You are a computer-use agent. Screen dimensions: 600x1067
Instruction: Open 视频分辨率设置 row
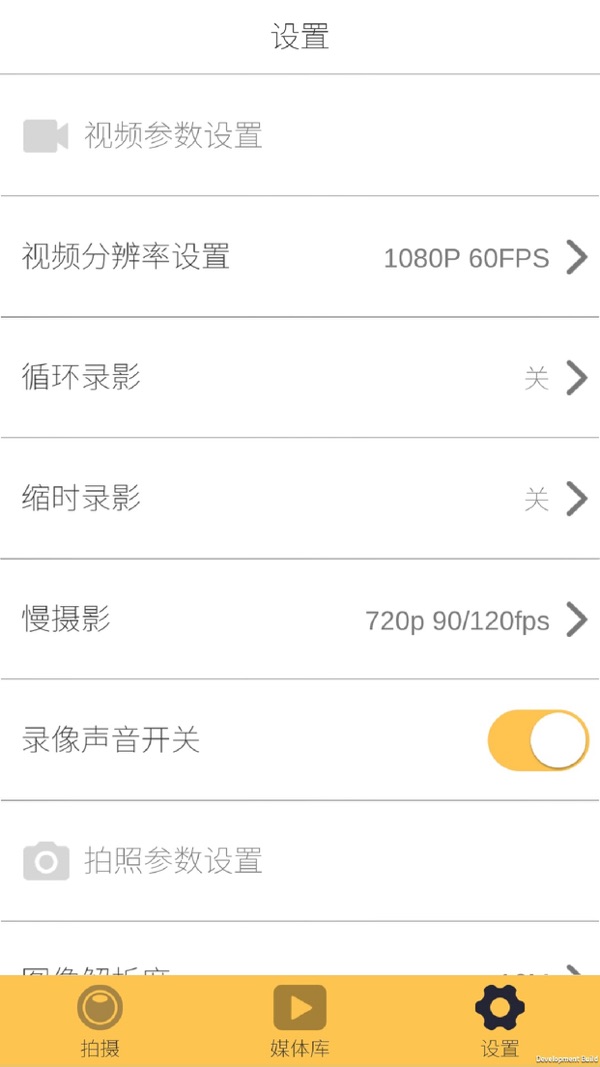click(300, 257)
